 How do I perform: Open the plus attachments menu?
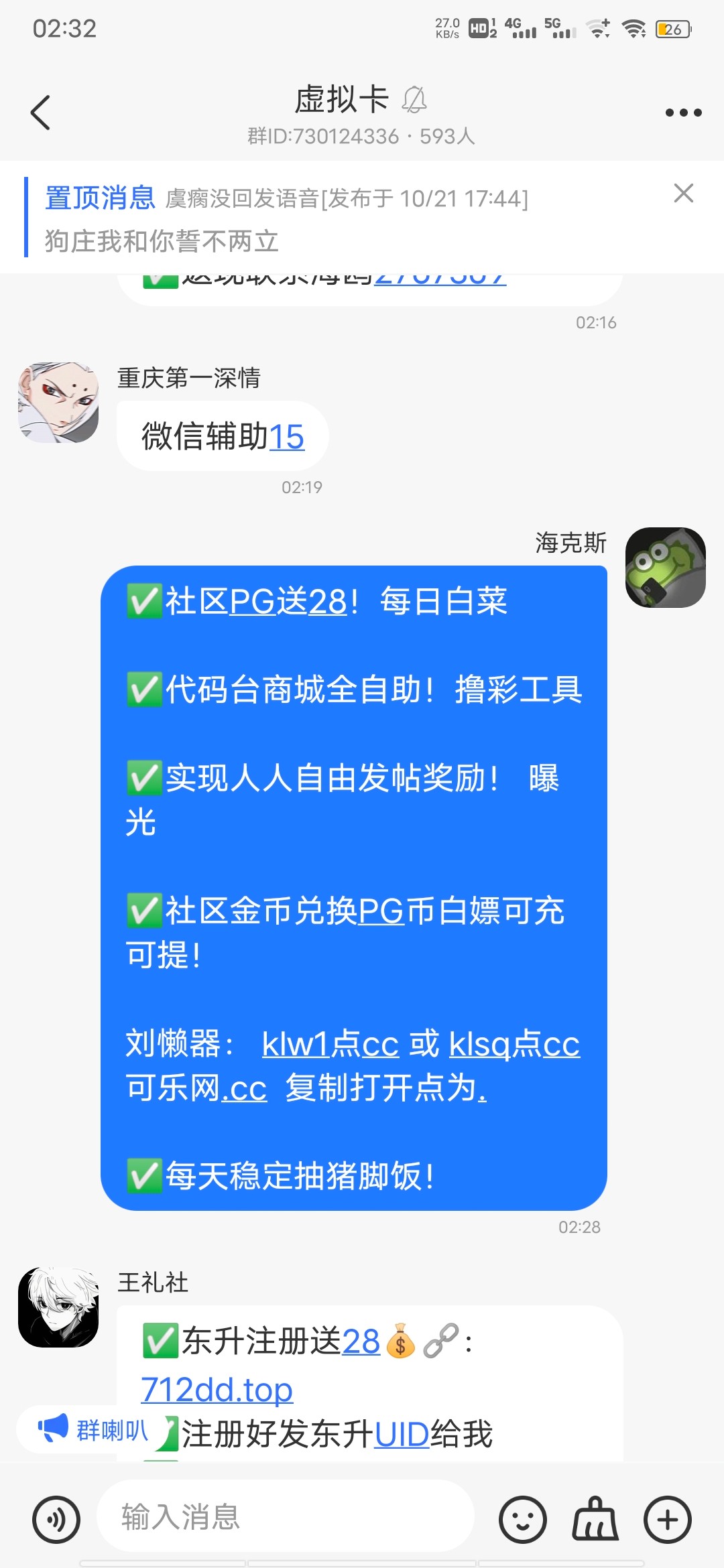coord(667,1519)
